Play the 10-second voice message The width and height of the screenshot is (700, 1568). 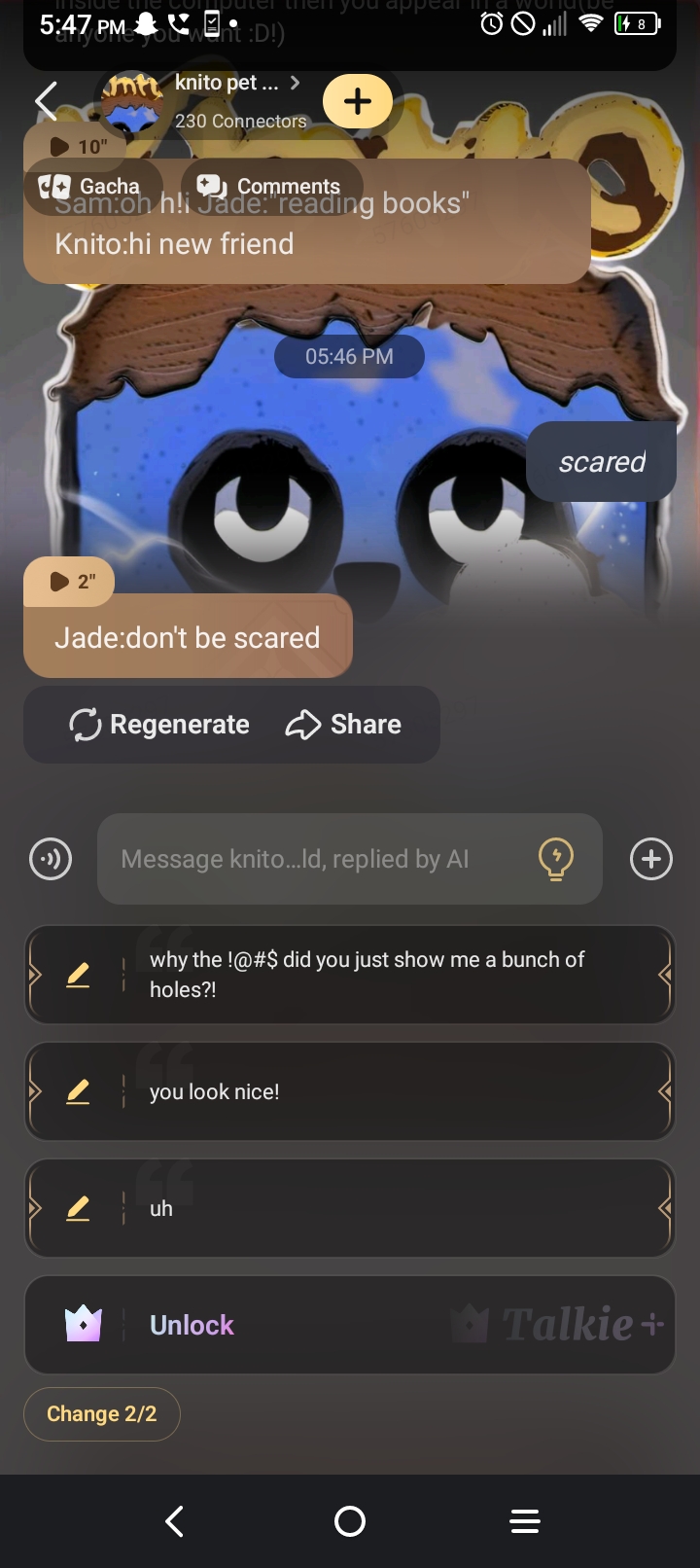(78, 147)
